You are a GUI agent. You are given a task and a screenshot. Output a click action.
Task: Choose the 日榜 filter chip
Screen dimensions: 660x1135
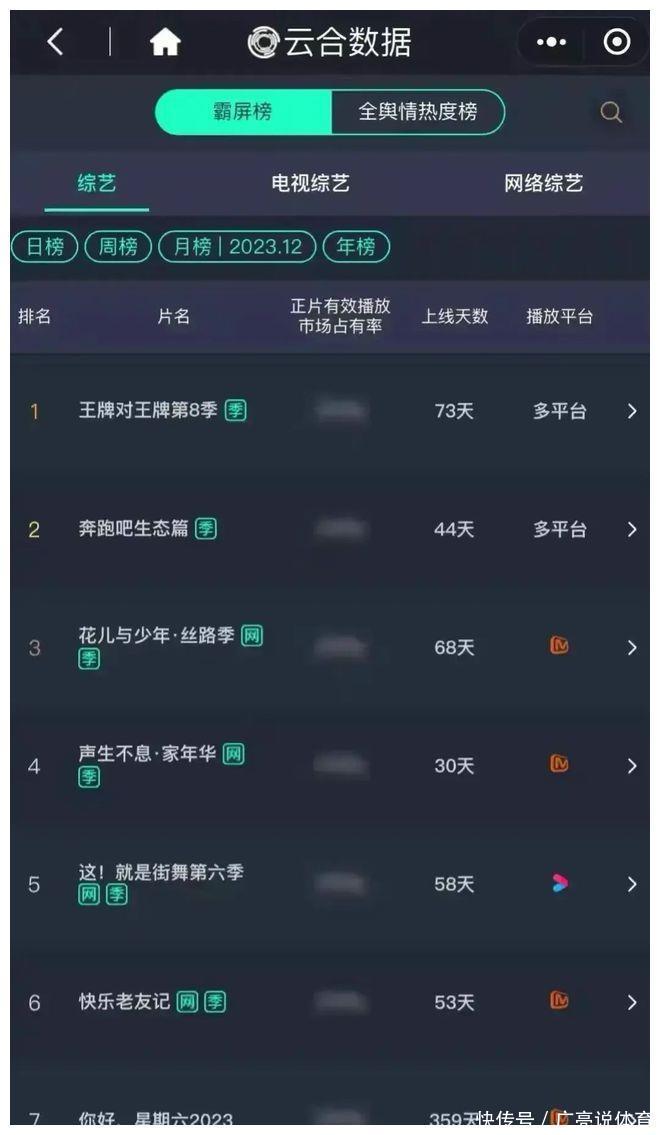coord(45,247)
